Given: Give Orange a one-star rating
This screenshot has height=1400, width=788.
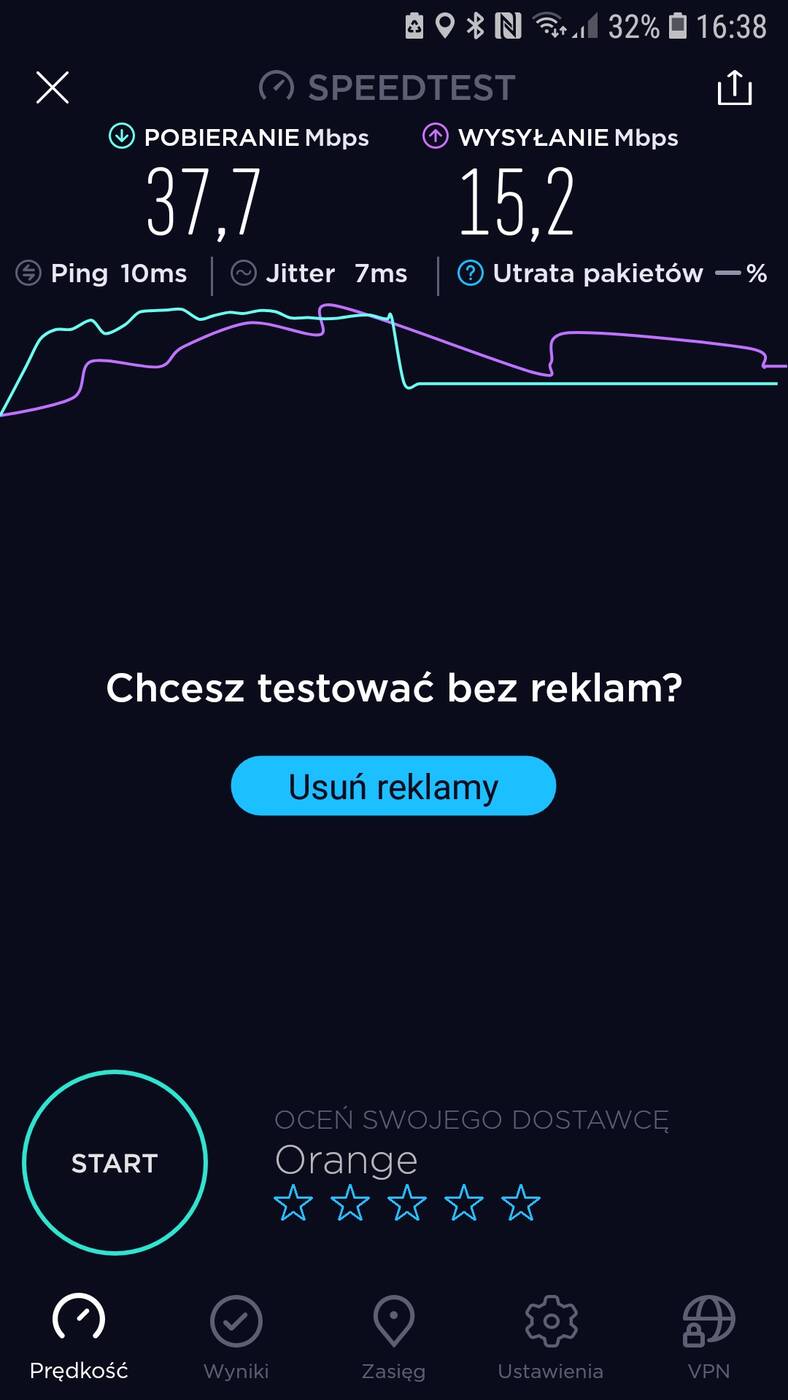Looking at the screenshot, I should pyautogui.click(x=293, y=1203).
